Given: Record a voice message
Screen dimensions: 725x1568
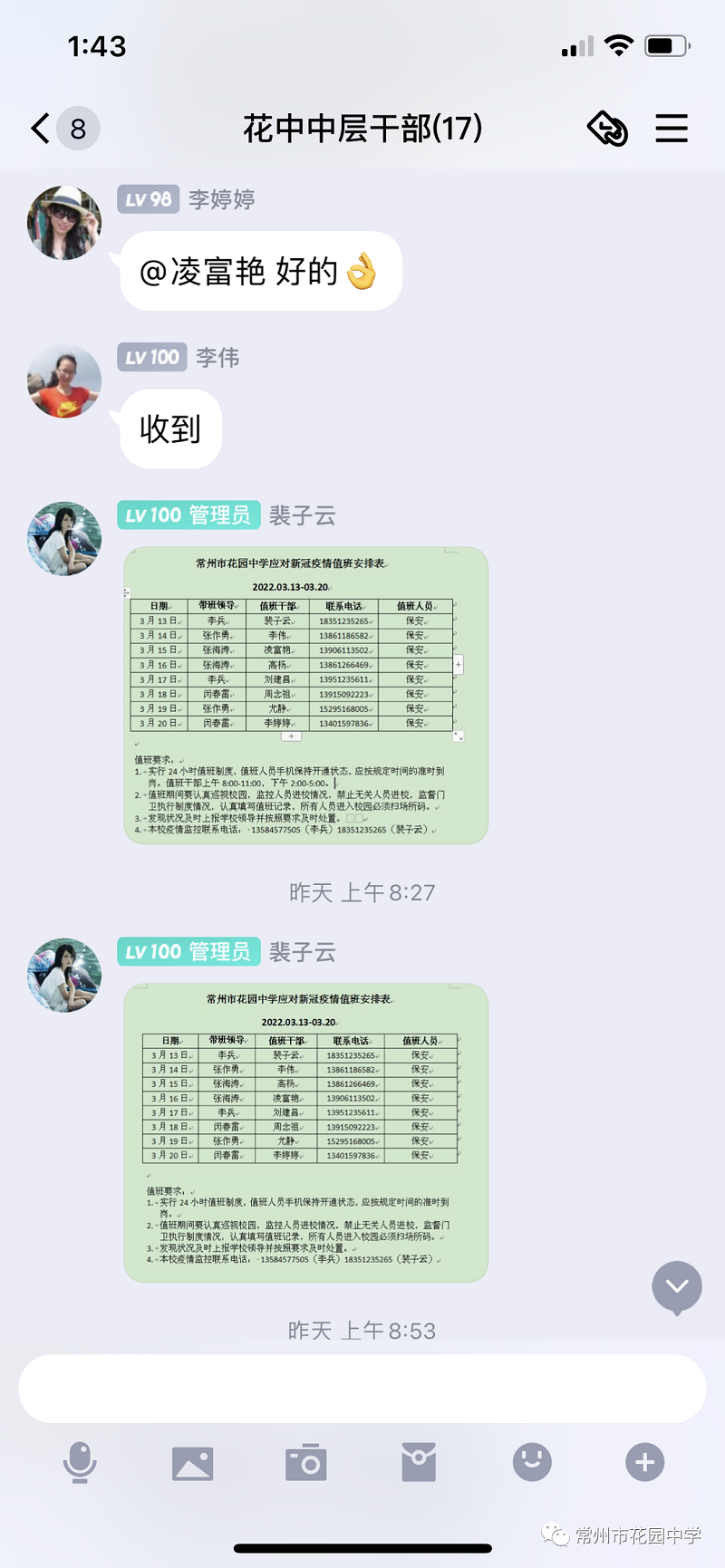Looking at the screenshot, I should coord(80,1462).
